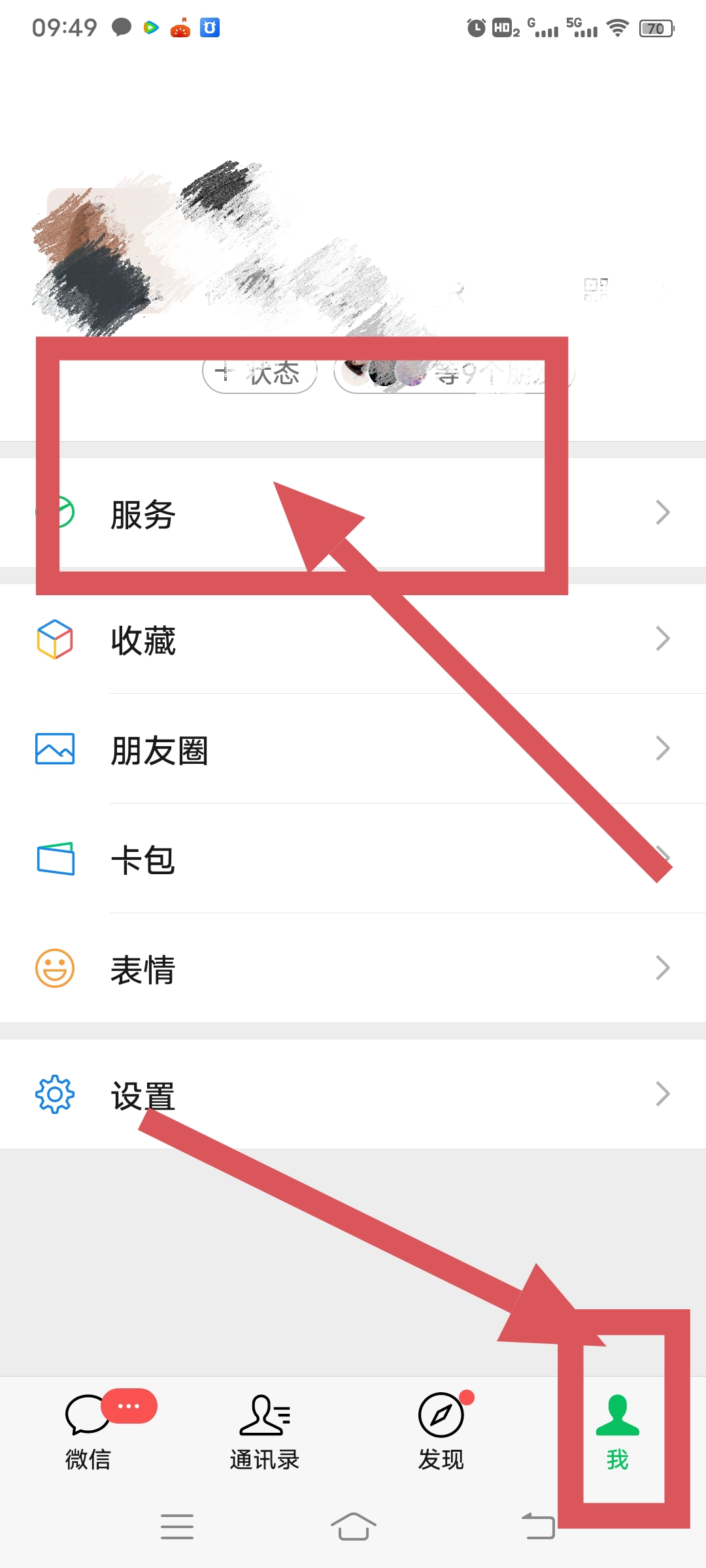Switch to the 微信 chats tab

(88, 1431)
